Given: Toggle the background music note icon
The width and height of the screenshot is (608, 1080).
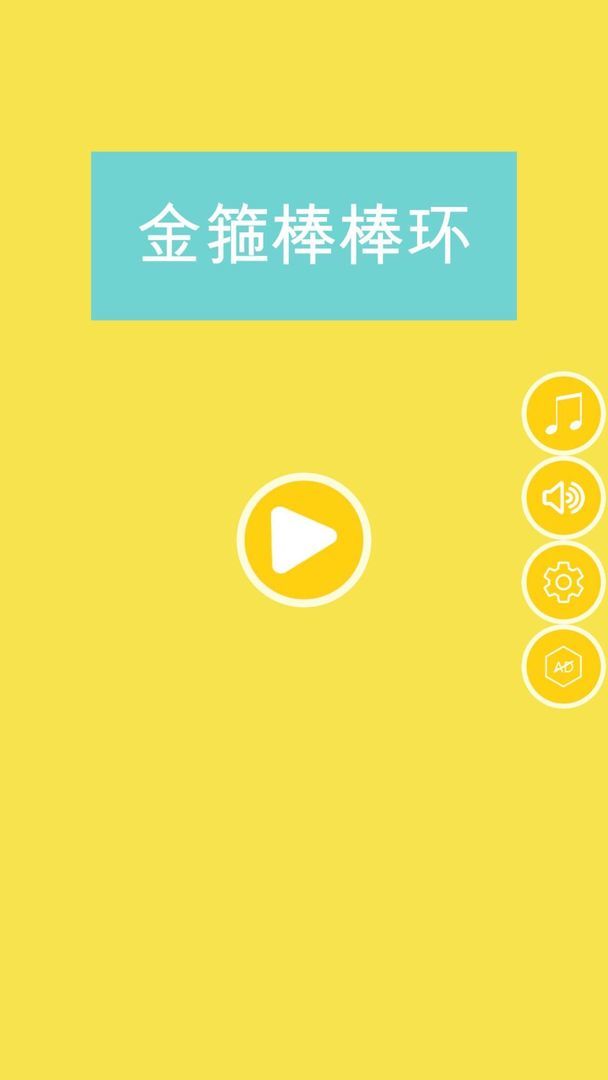Looking at the screenshot, I should click(x=563, y=413).
